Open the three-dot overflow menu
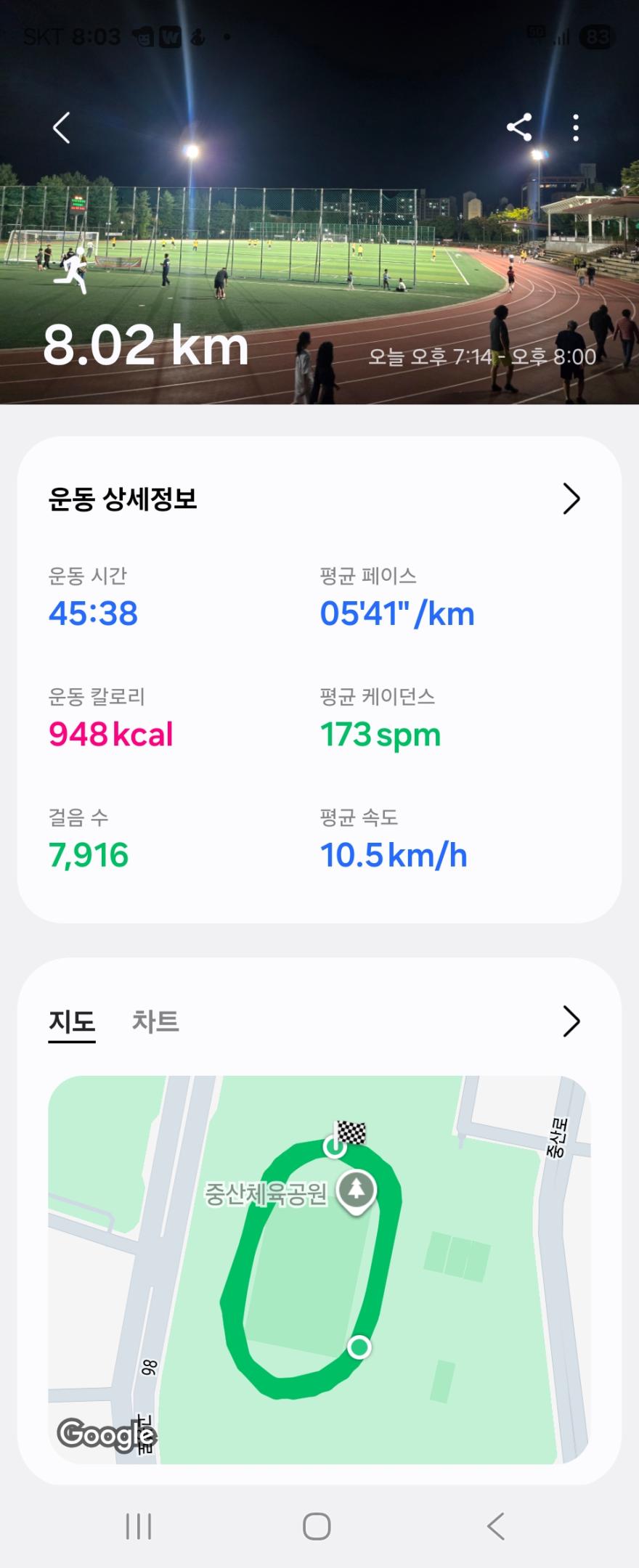The image size is (639, 1568). pos(576,128)
